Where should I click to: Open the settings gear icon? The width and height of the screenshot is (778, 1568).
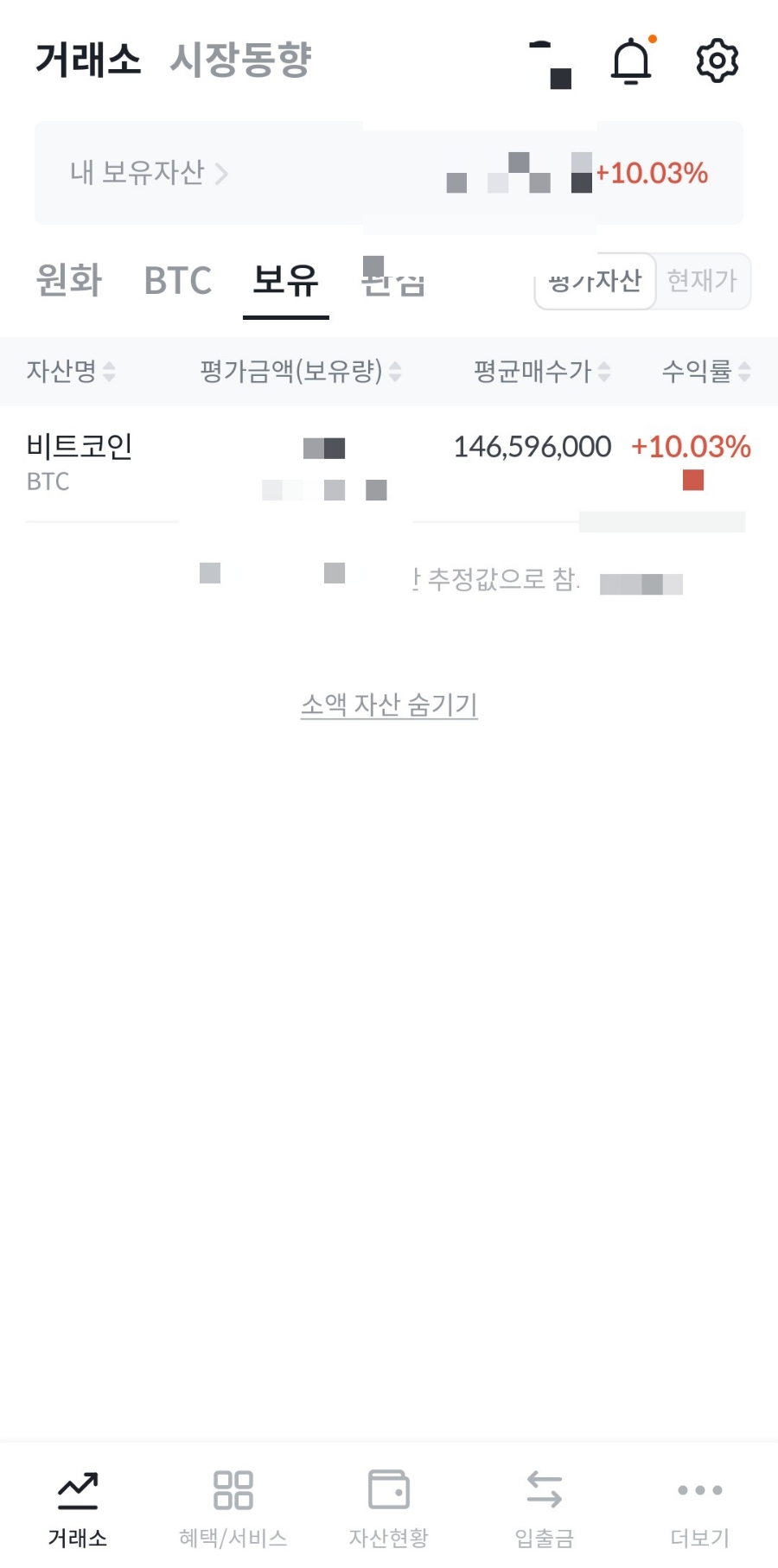pyautogui.click(x=717, y=60)
